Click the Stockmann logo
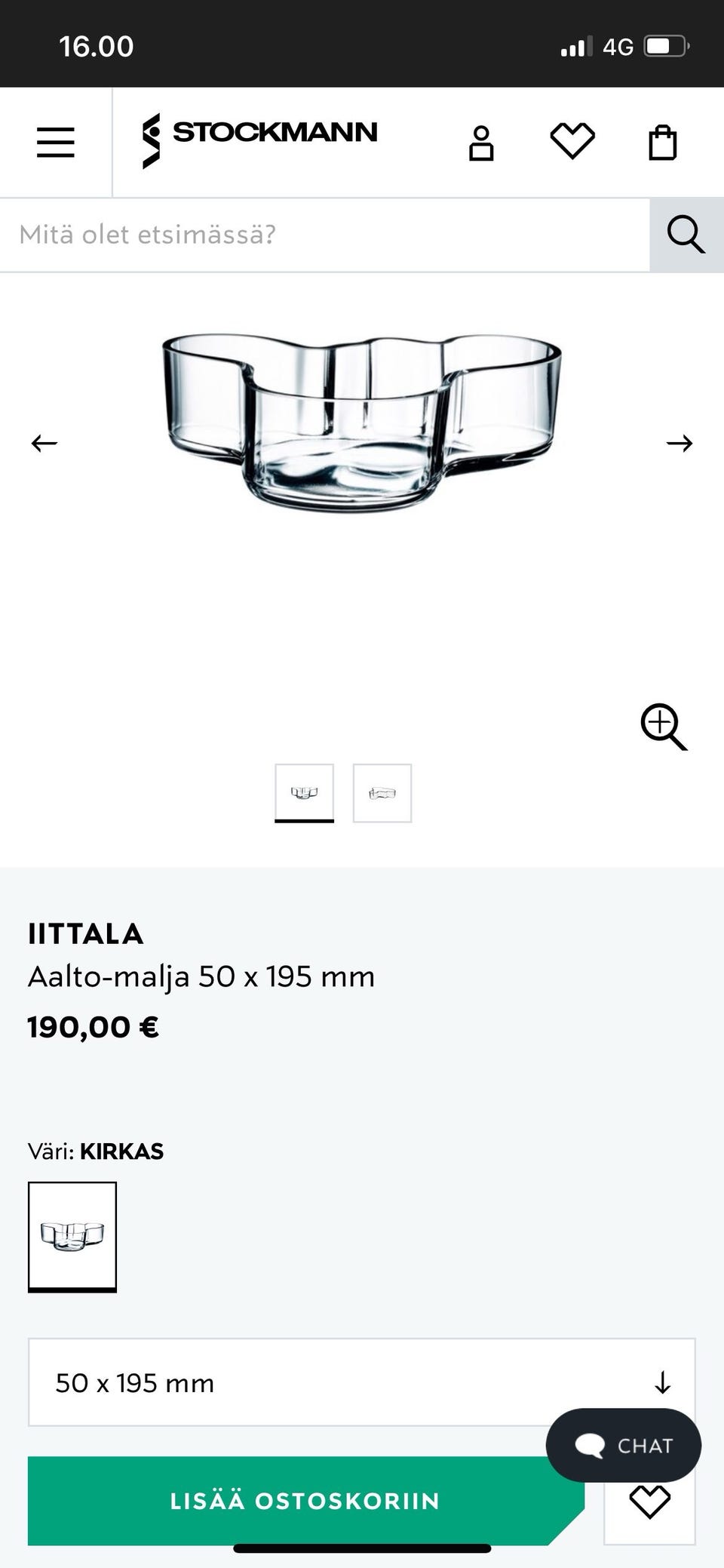This screenshot has width=724, height=1568. (256, 134)
